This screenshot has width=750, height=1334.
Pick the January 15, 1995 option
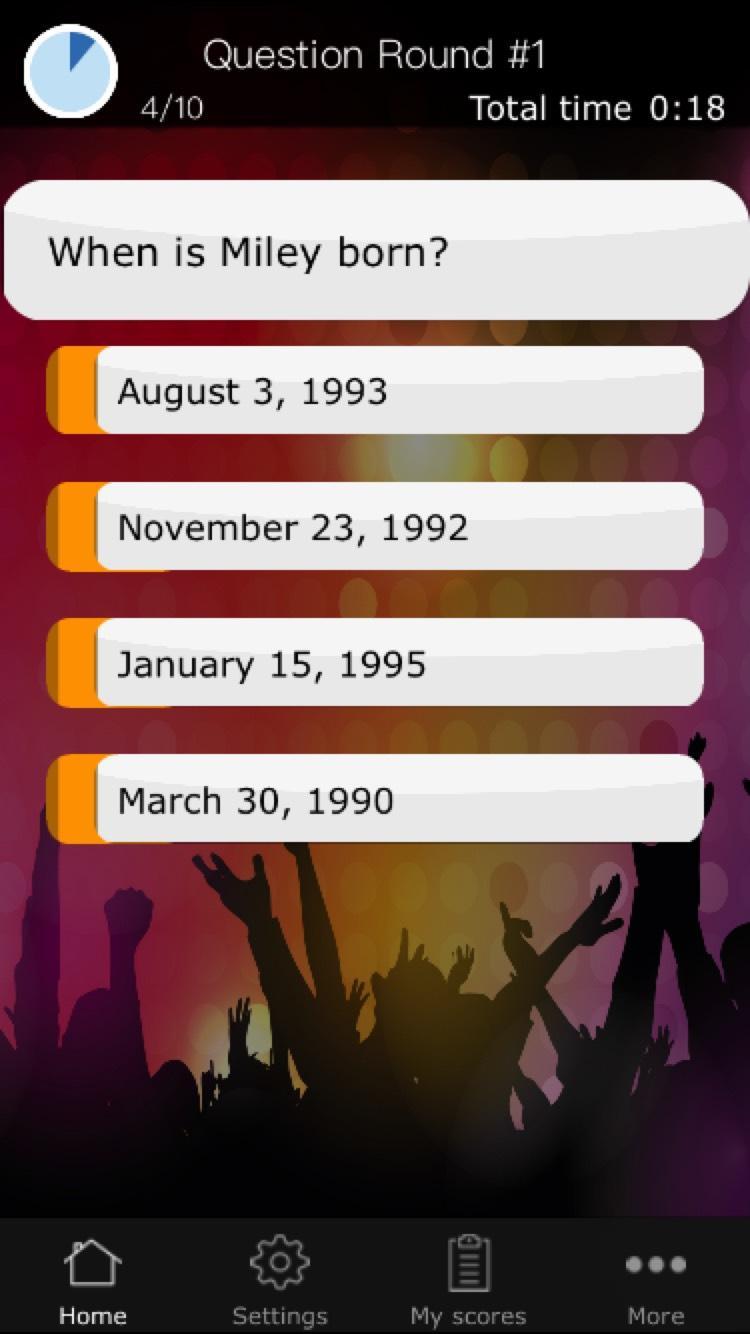375,663
